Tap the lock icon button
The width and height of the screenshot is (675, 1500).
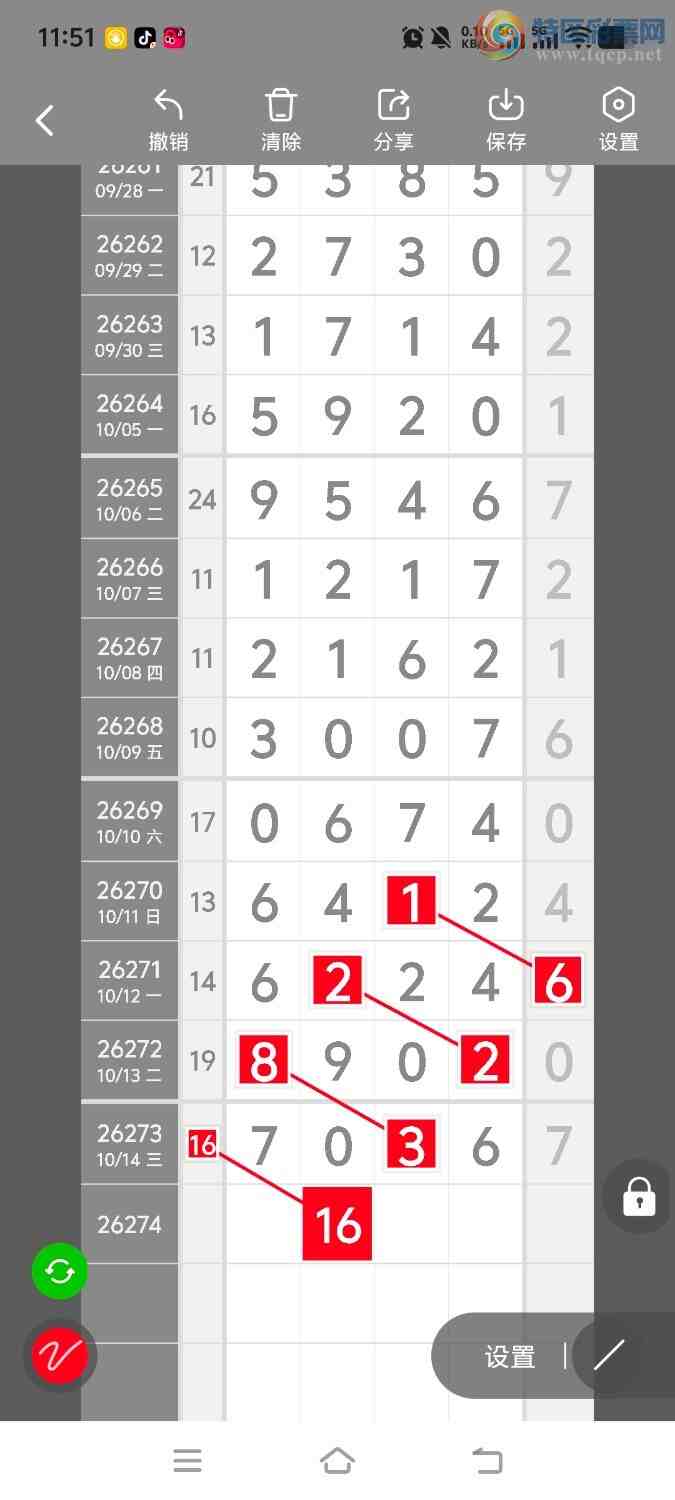[639, 1196]
